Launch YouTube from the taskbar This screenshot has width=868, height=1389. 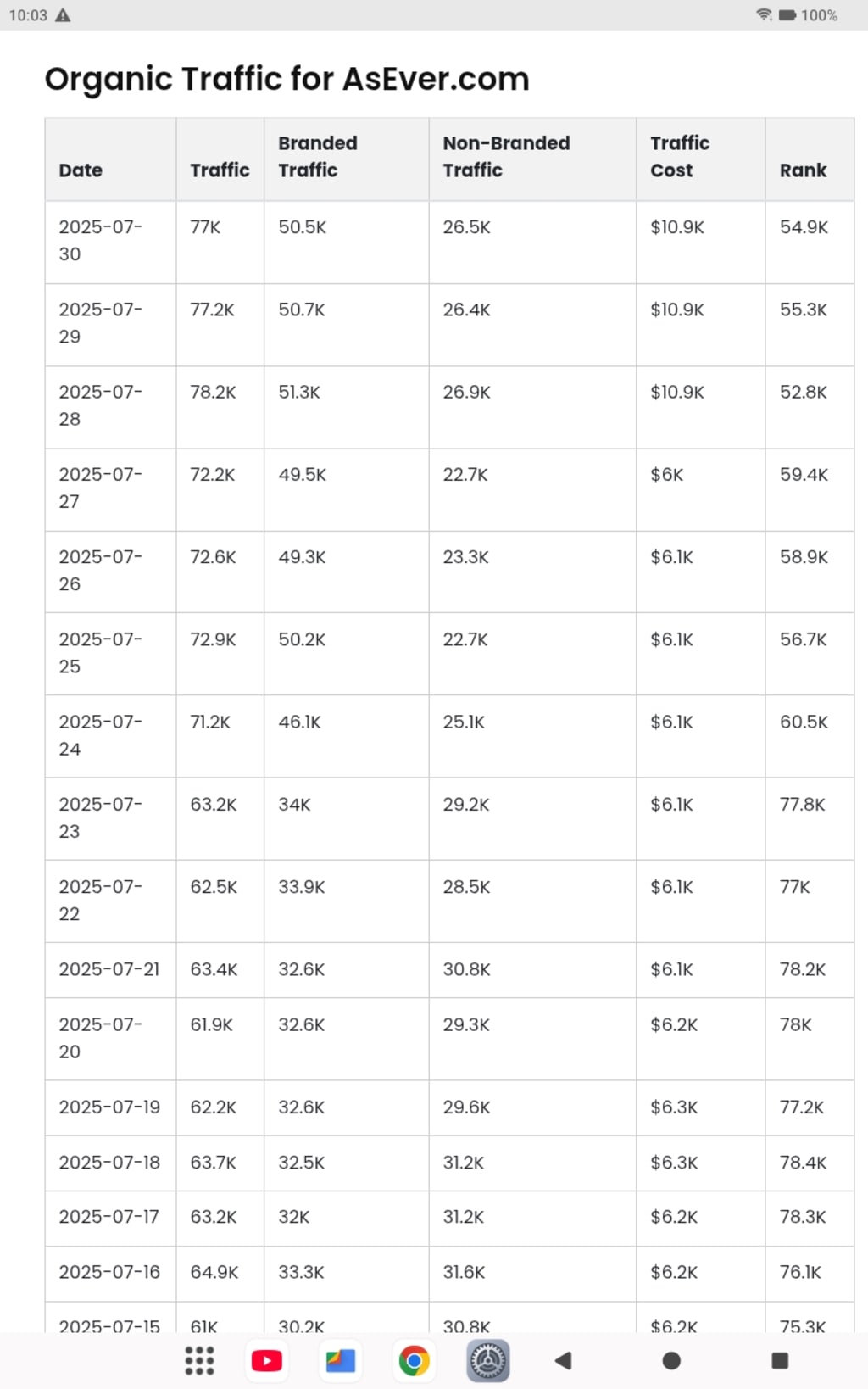[266, 1360]
